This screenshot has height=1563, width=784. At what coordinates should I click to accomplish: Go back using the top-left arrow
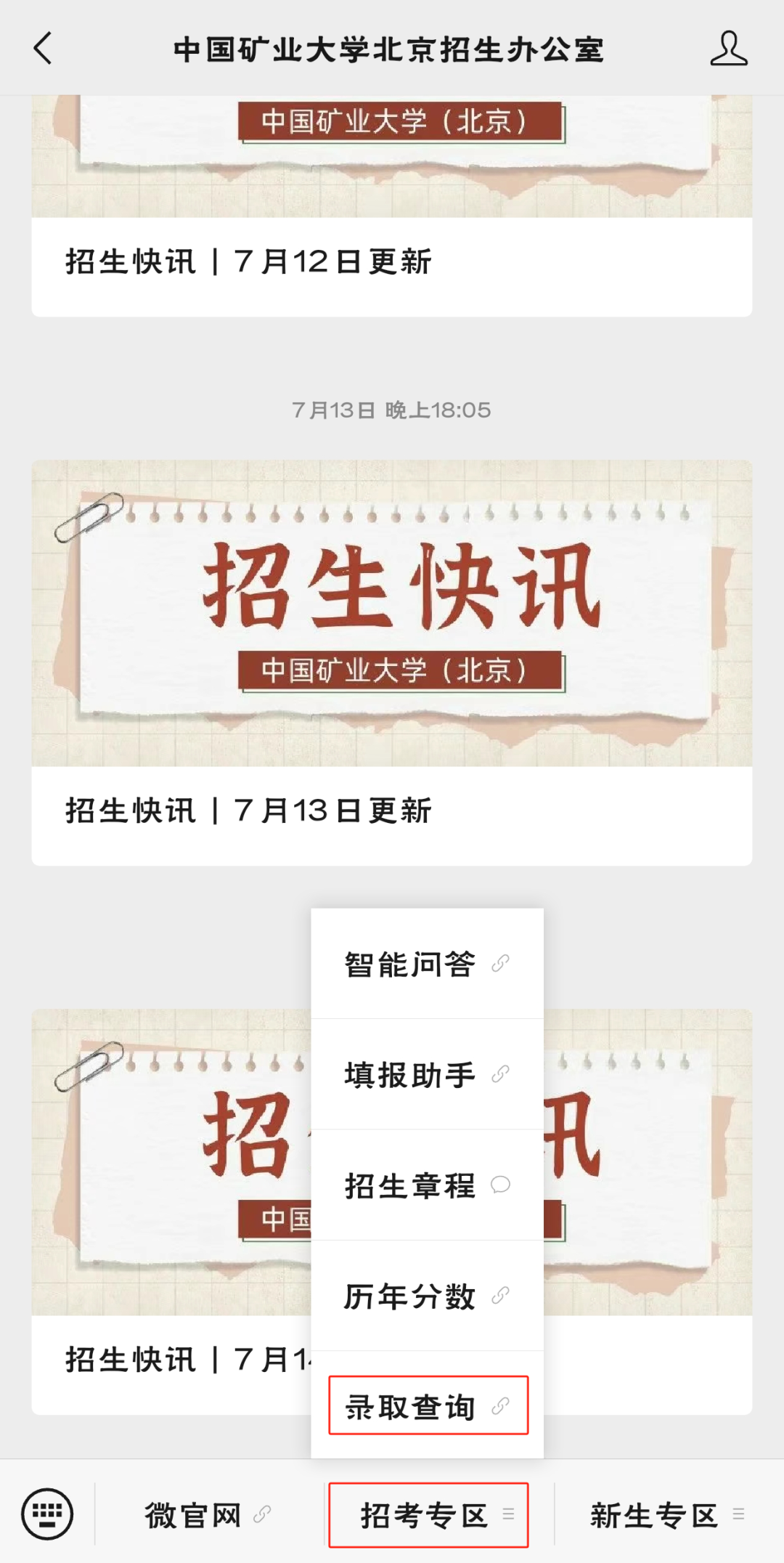[43, 49]
